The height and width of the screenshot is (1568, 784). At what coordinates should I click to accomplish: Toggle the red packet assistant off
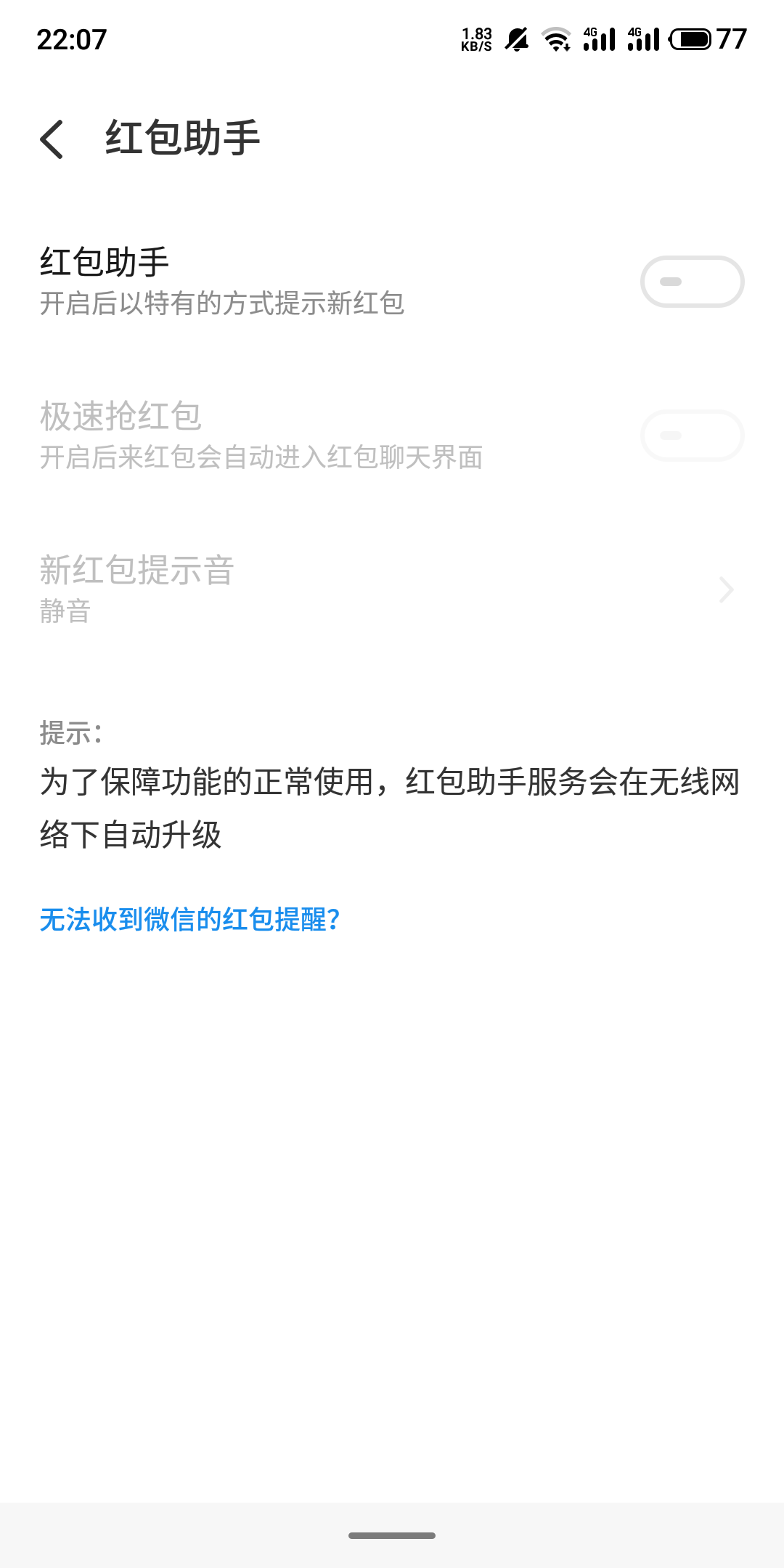tap(693, 282)
